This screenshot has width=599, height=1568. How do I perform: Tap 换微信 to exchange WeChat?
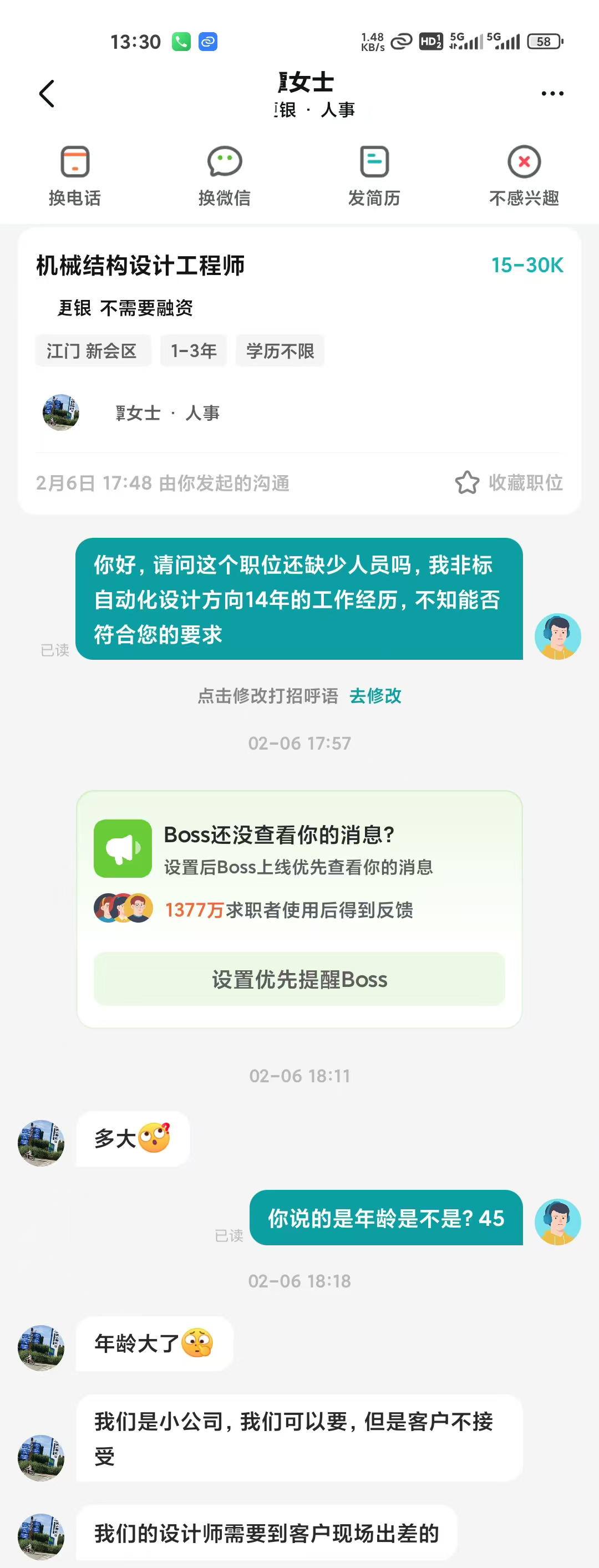[225, 176]
